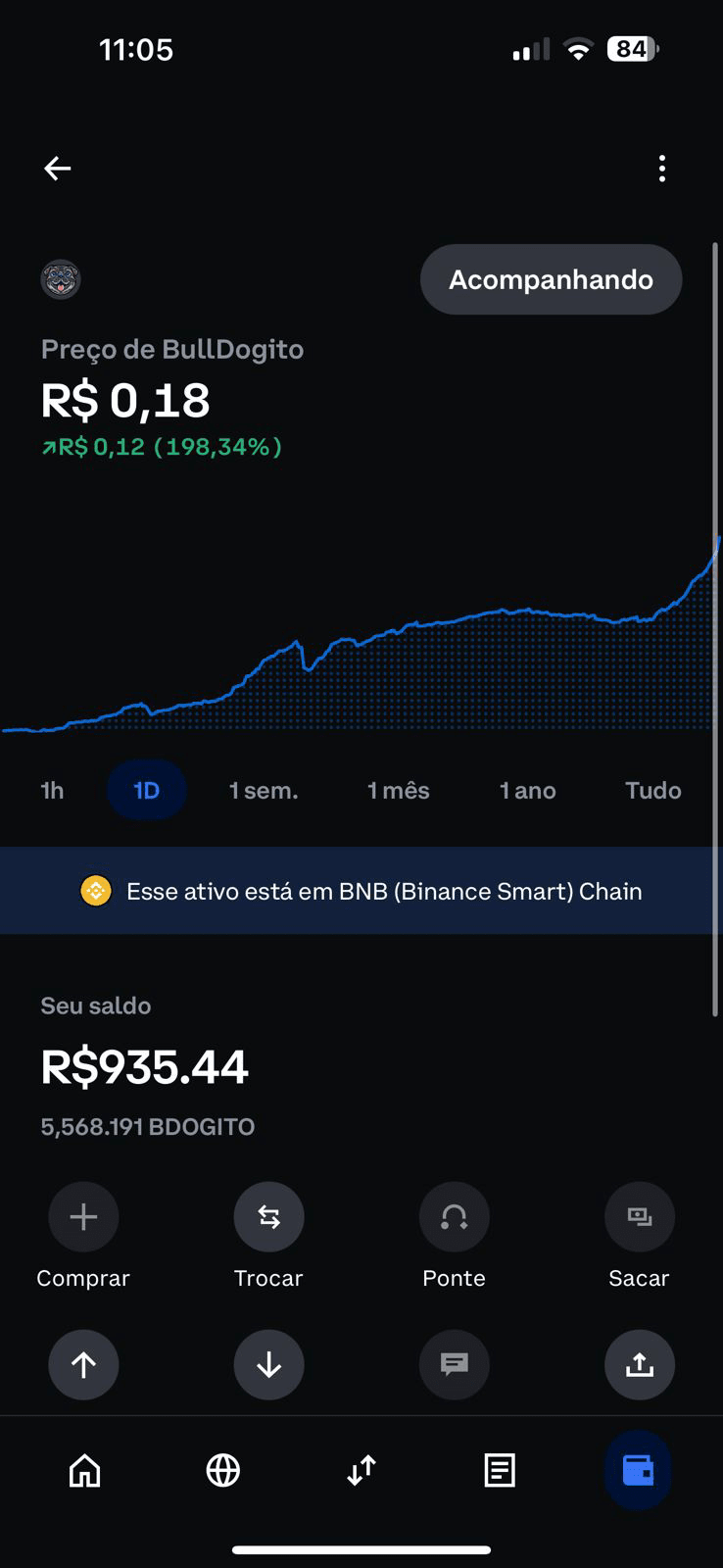Tap the up arrow send button

[83, 1364]
